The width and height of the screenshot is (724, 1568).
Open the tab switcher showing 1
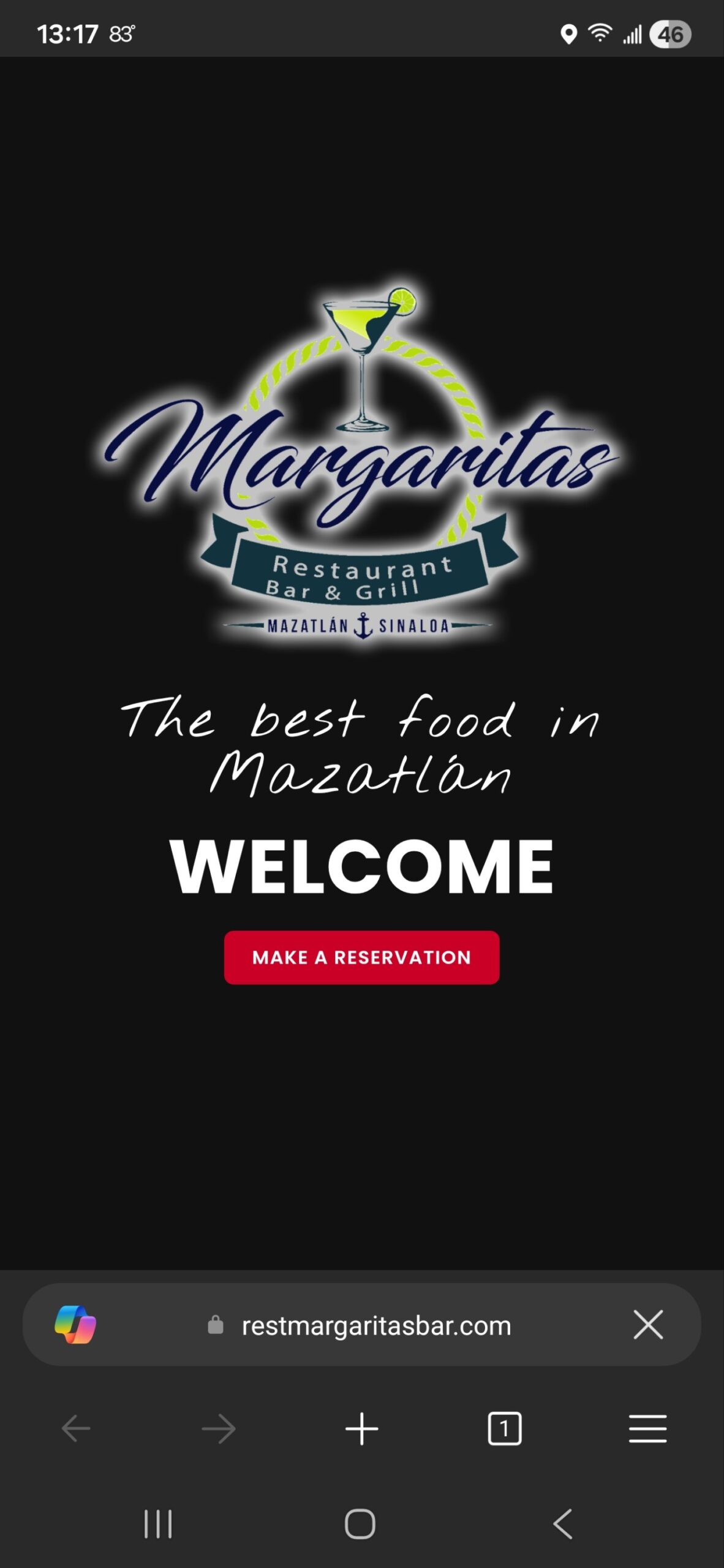click(504, 1428)
